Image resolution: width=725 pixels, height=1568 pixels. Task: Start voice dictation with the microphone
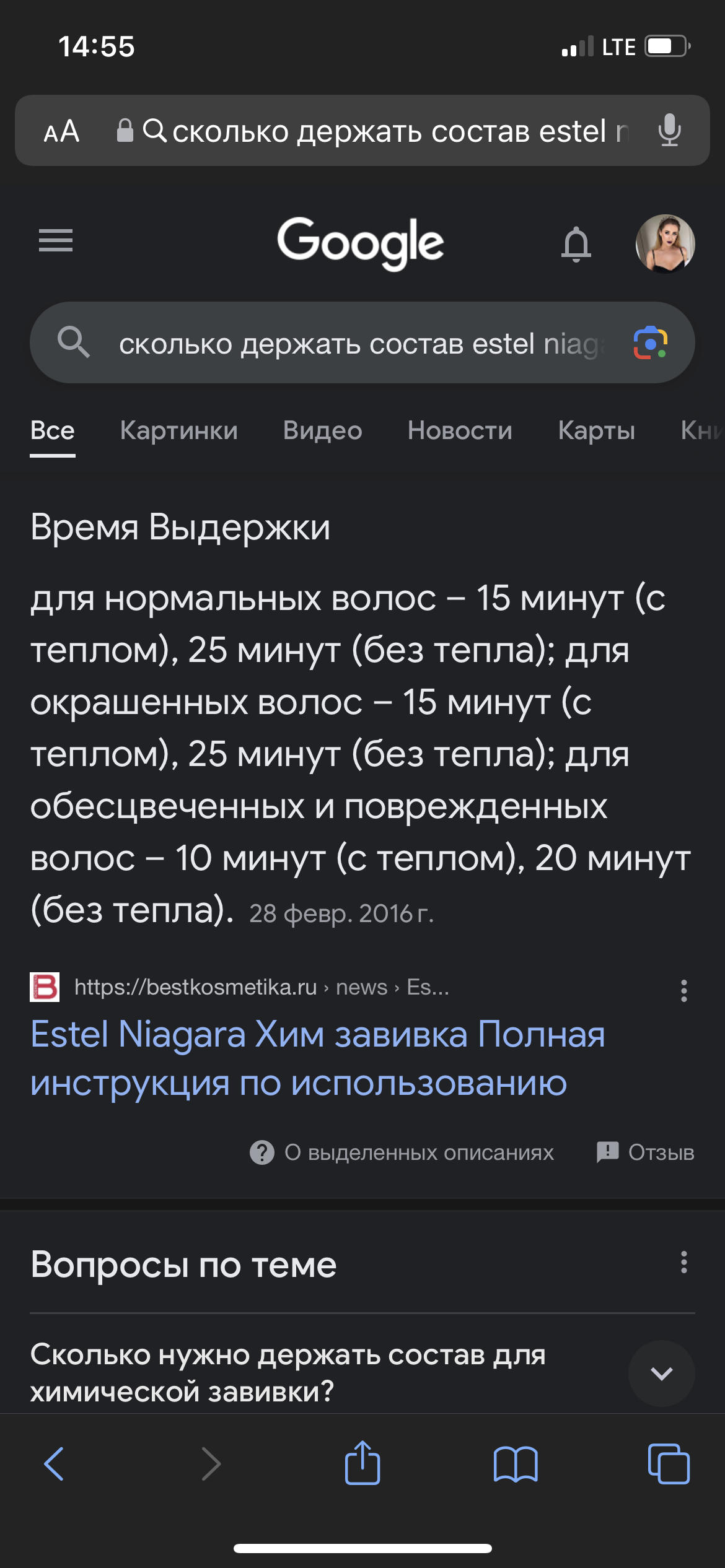click(669, 131)
